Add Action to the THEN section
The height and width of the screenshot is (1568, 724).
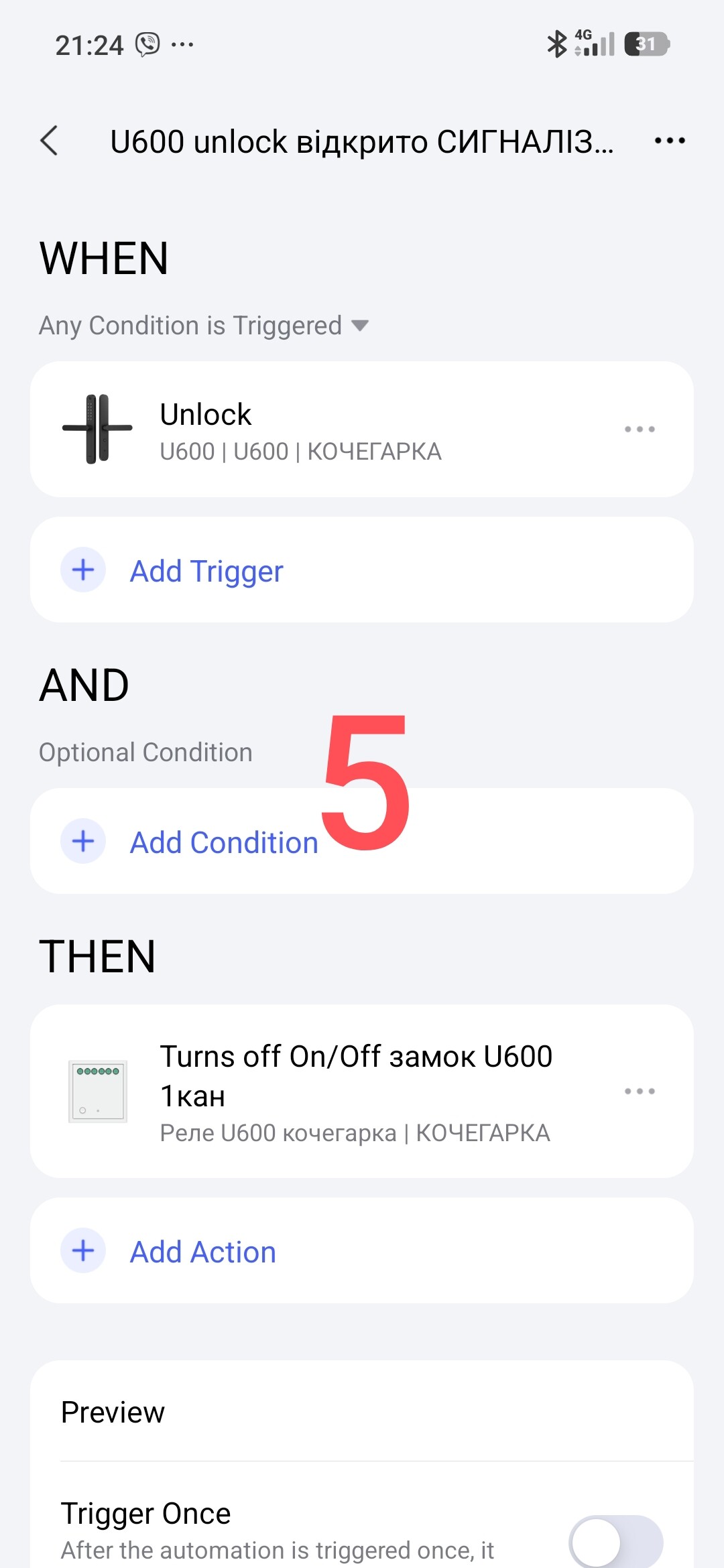202,1252
